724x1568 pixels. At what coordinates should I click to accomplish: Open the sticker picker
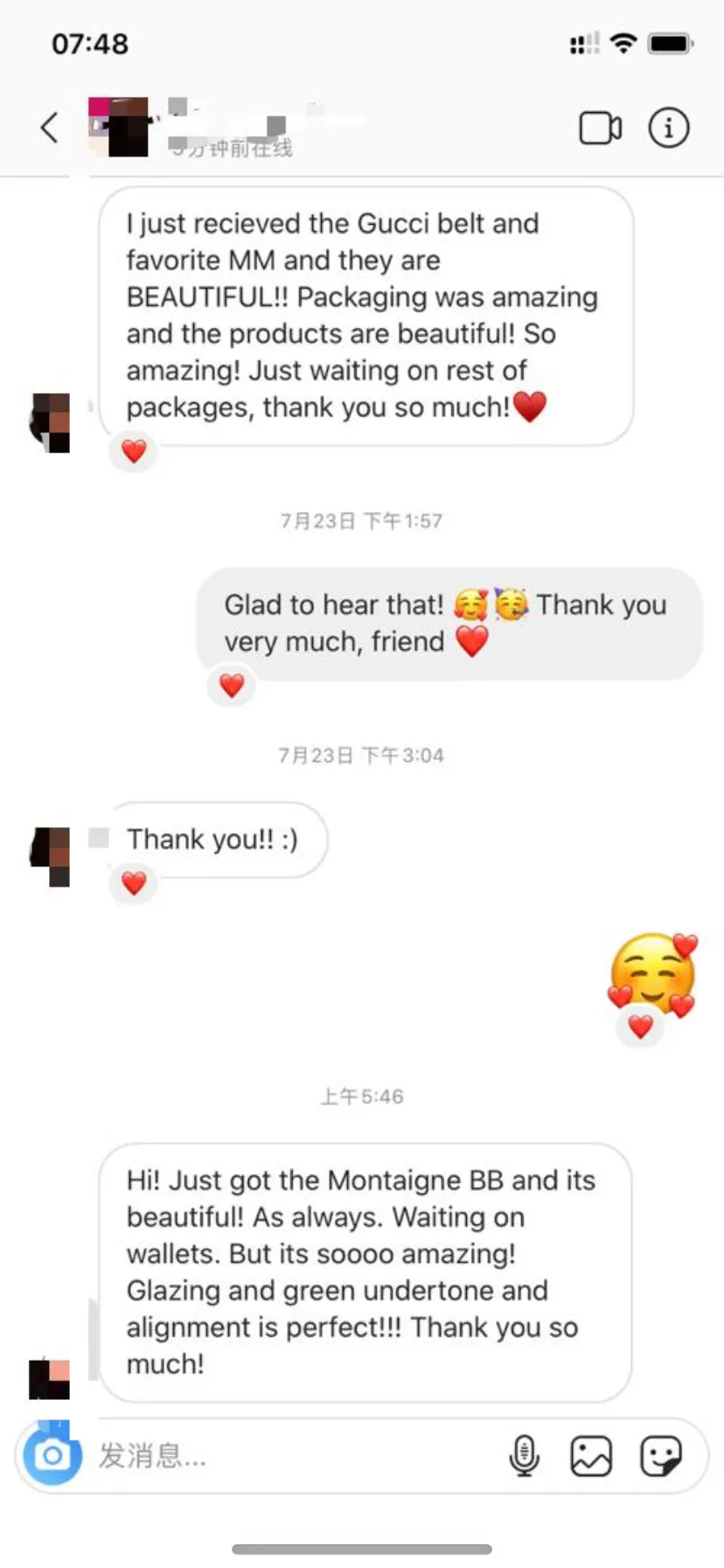point(660,1456)
